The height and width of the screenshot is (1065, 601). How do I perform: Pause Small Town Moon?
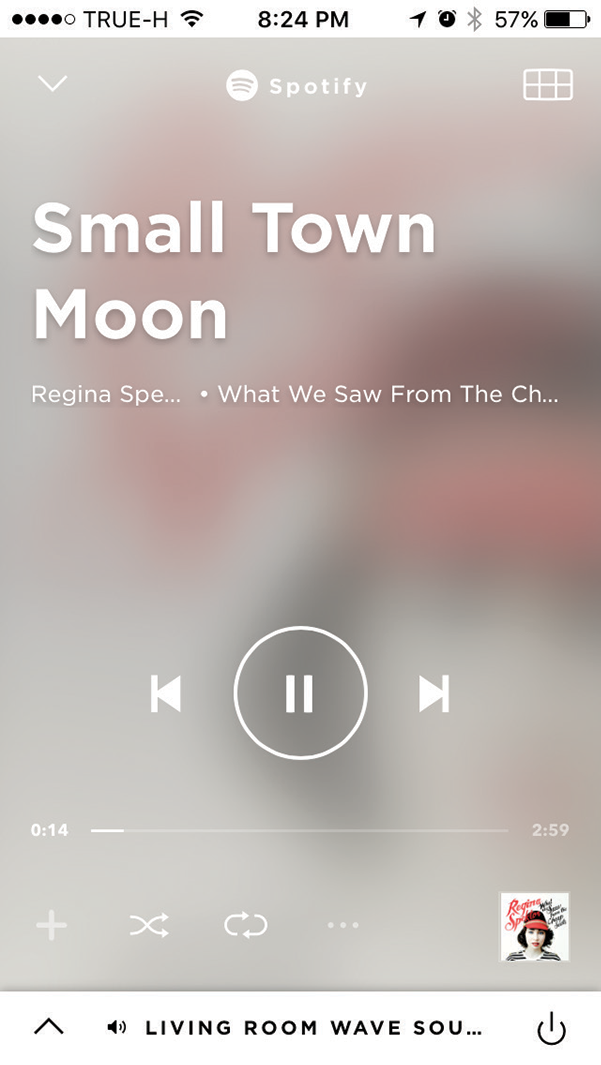coord(300,693)
